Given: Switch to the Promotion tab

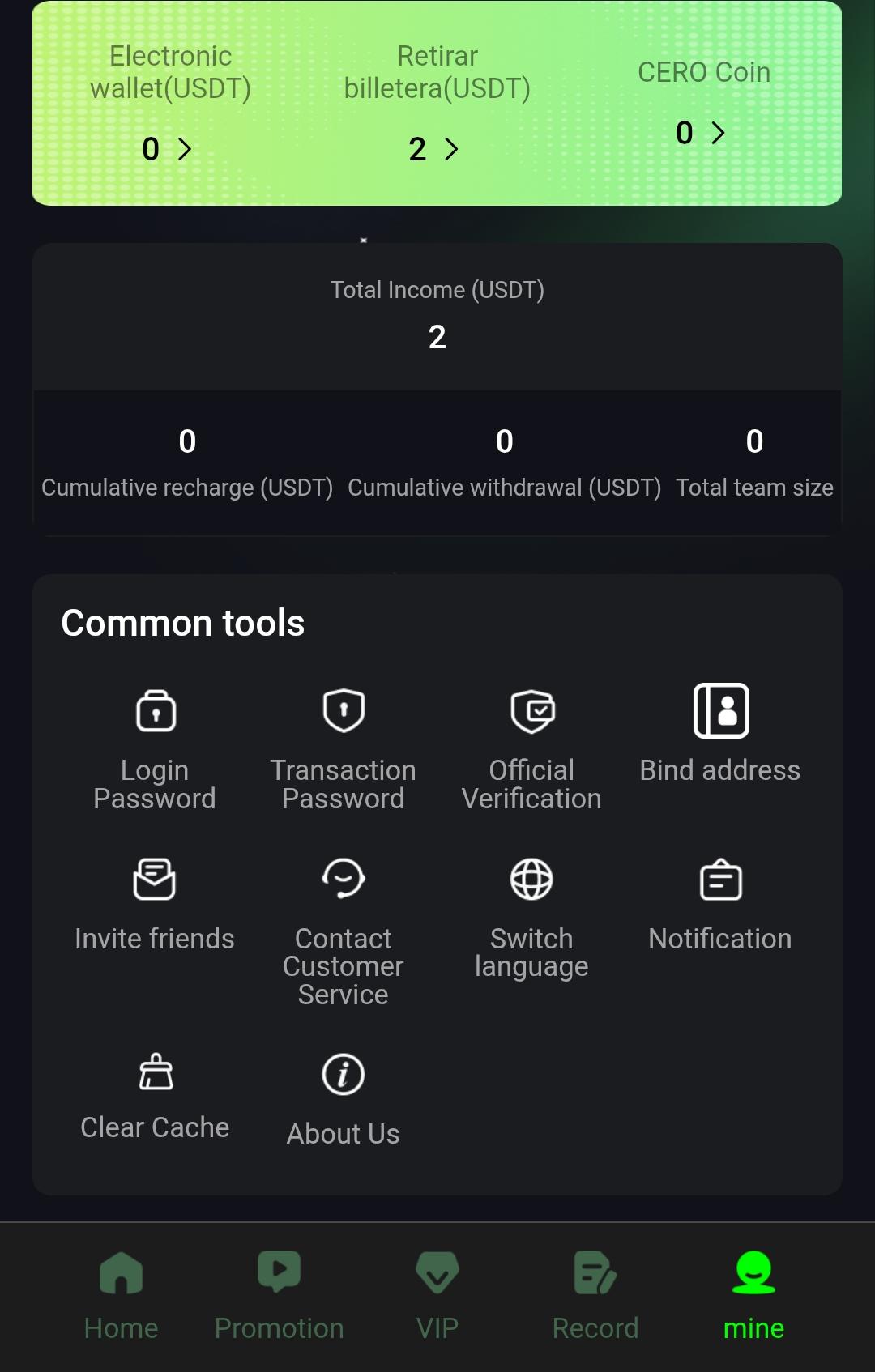Looking at the screenshot, I should (280, 1293).
